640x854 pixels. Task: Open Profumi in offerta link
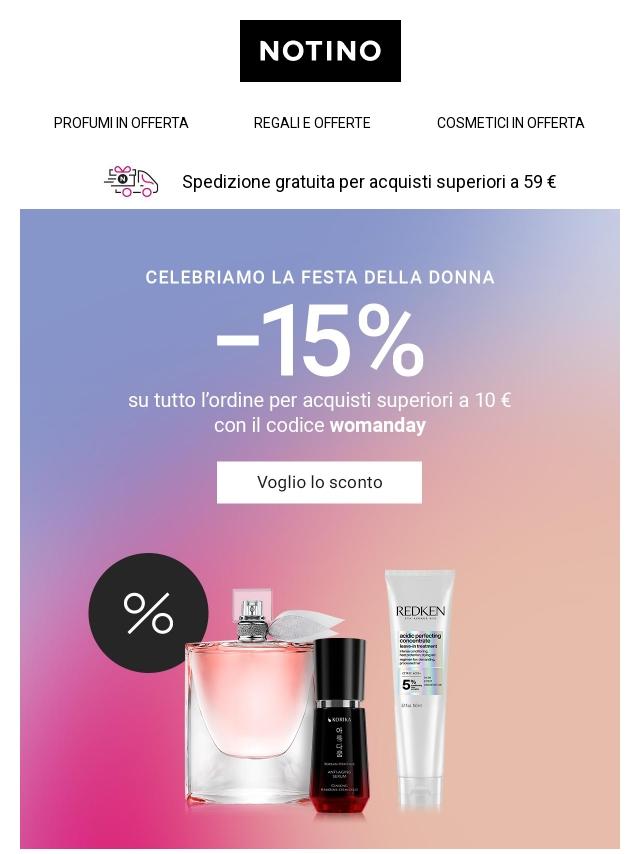click(x=121, y=123)
